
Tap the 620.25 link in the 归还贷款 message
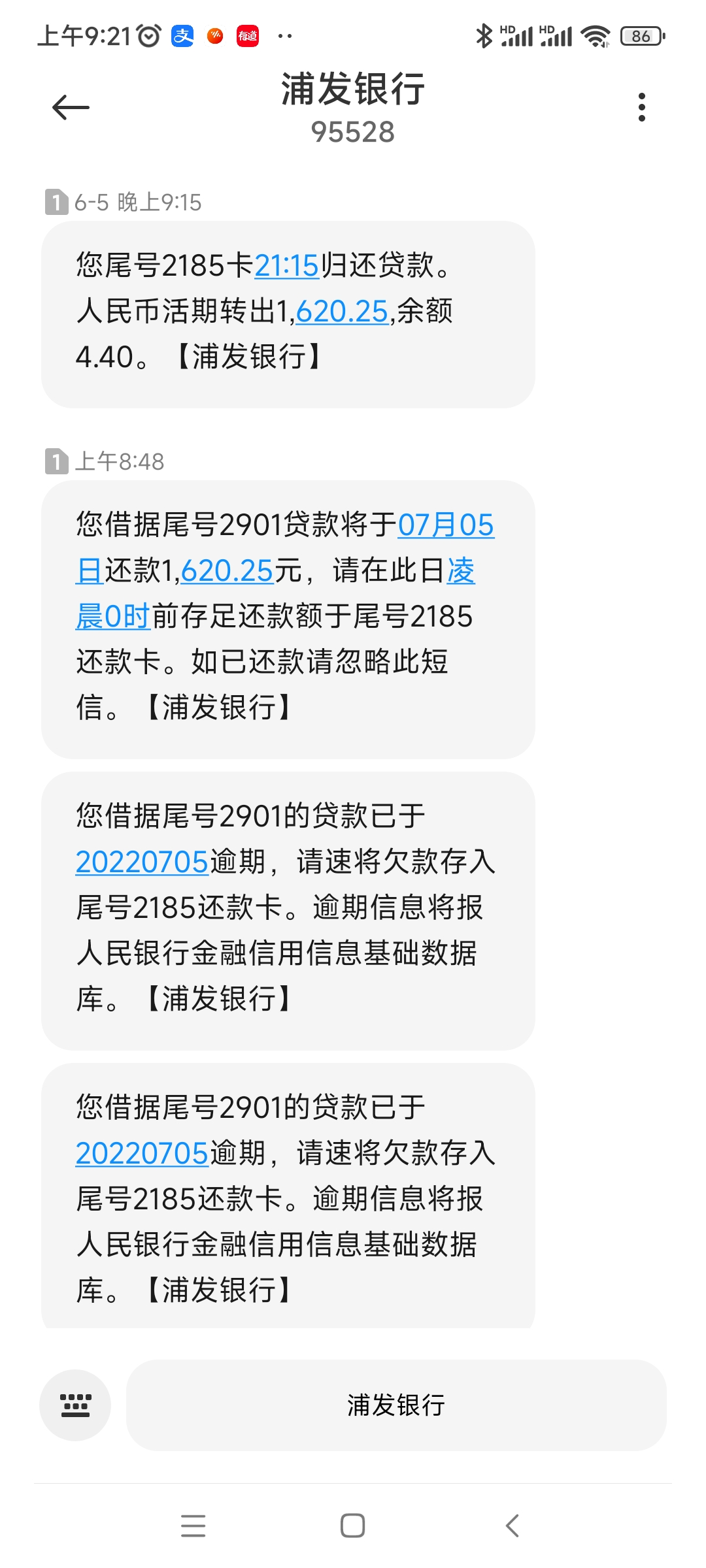click(x=342, y=312)
